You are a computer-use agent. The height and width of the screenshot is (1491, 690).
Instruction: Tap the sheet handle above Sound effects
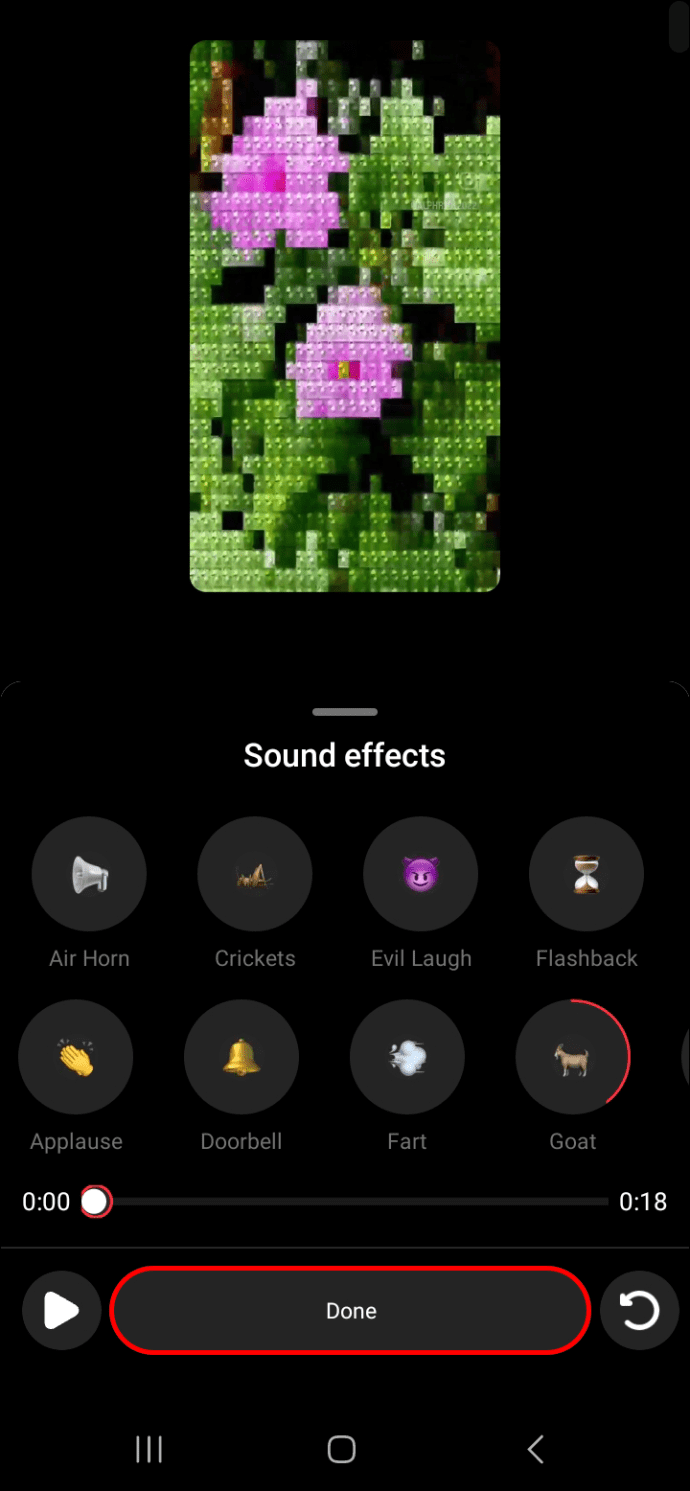345,712
